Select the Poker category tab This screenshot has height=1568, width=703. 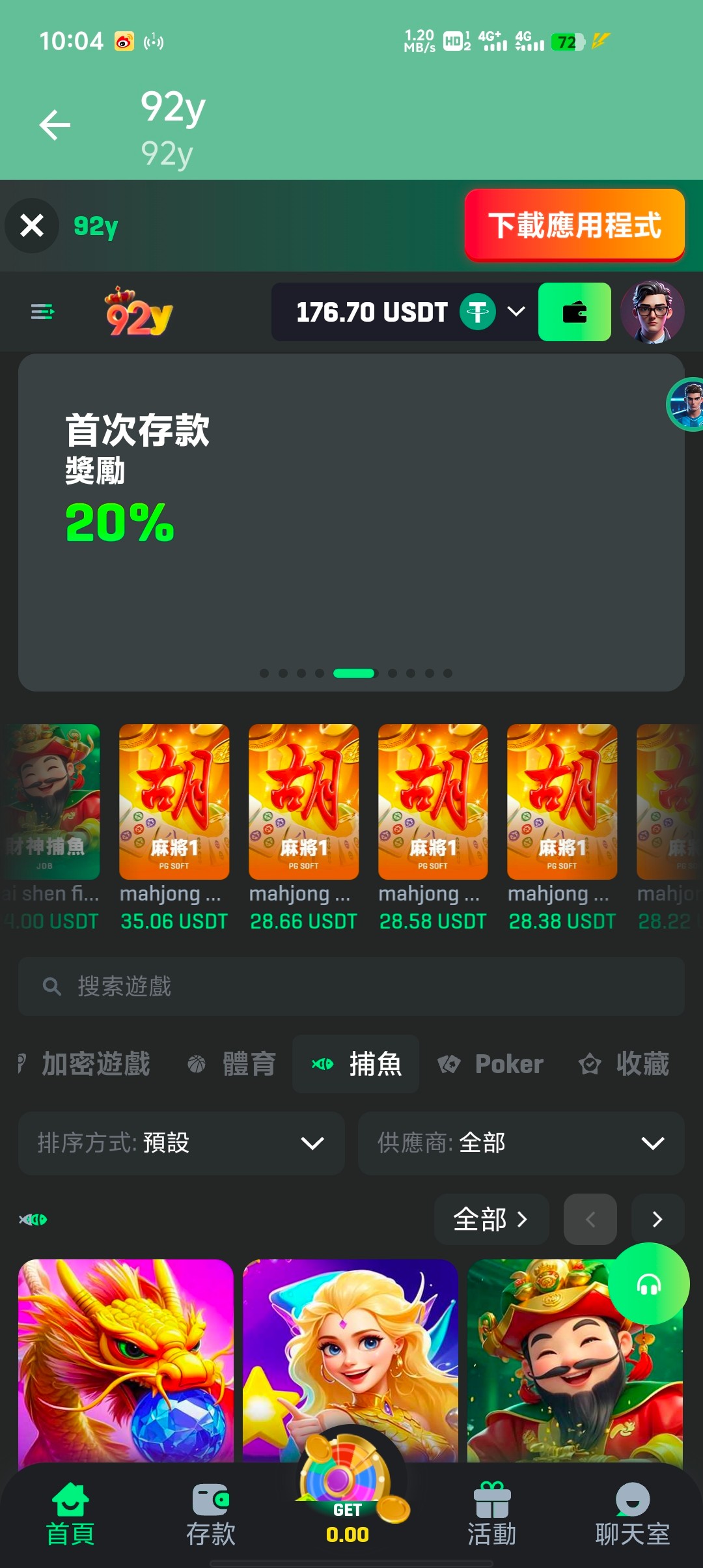click(491, 1064)
